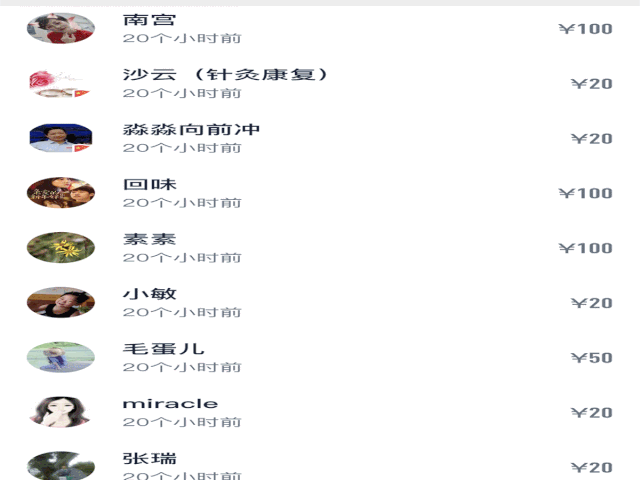This screenshot has height=480, width=640.
Task: Select the row for 沙云（针灸康复）
Action: [x=320, y=83]
